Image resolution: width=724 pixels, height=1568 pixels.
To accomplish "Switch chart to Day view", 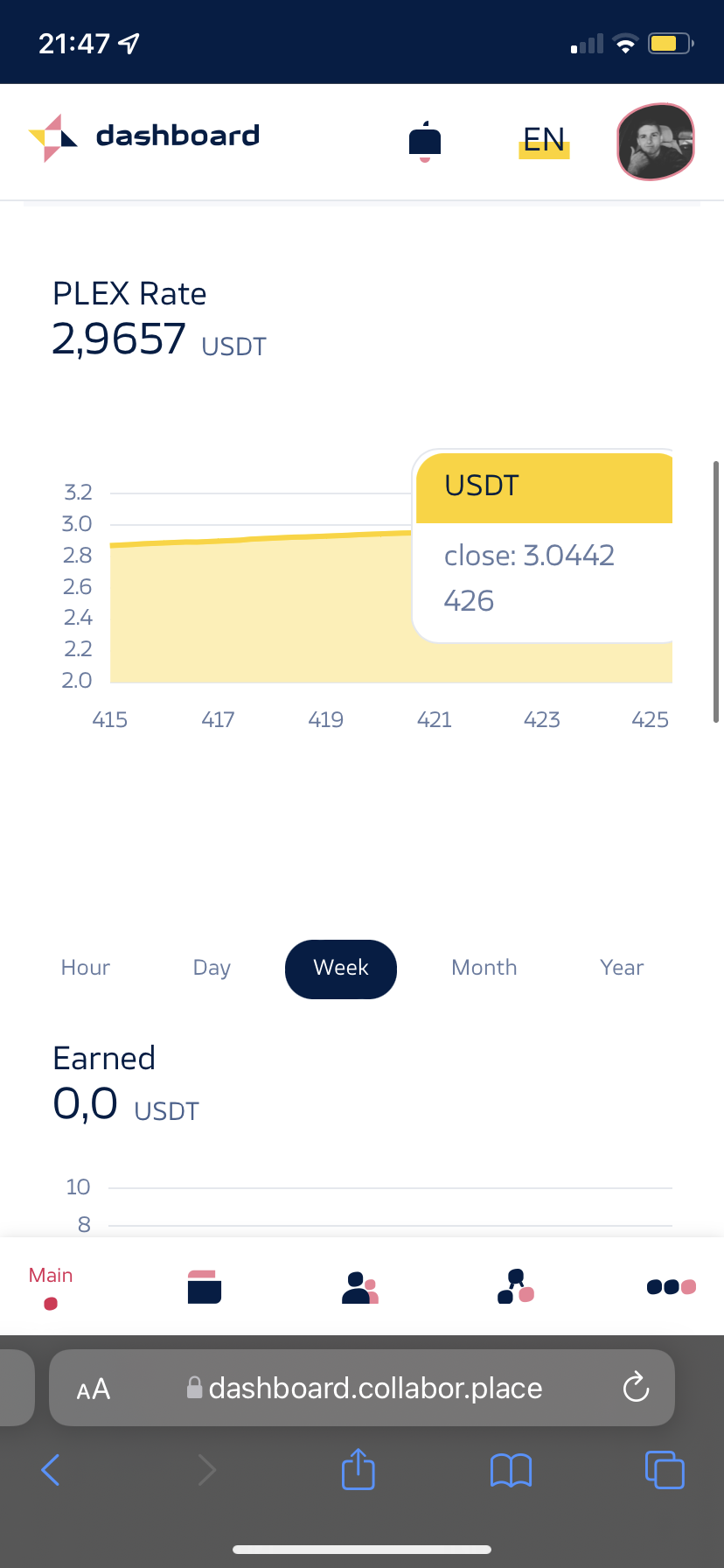I will [212, 968].
